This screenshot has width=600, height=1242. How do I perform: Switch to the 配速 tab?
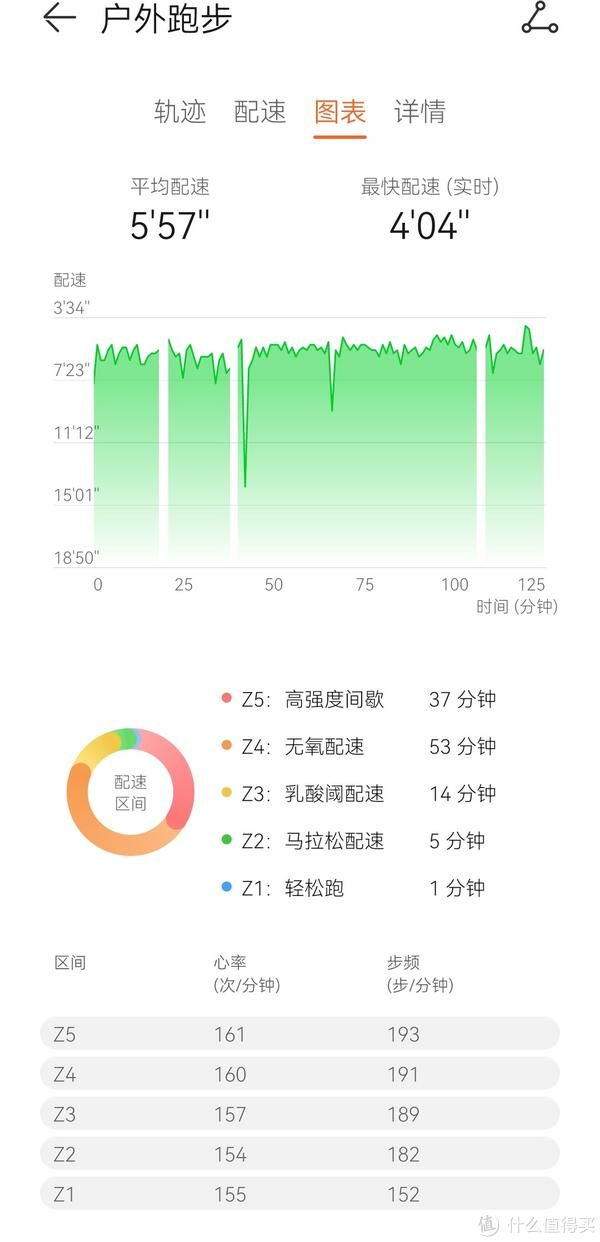(260, 111)
